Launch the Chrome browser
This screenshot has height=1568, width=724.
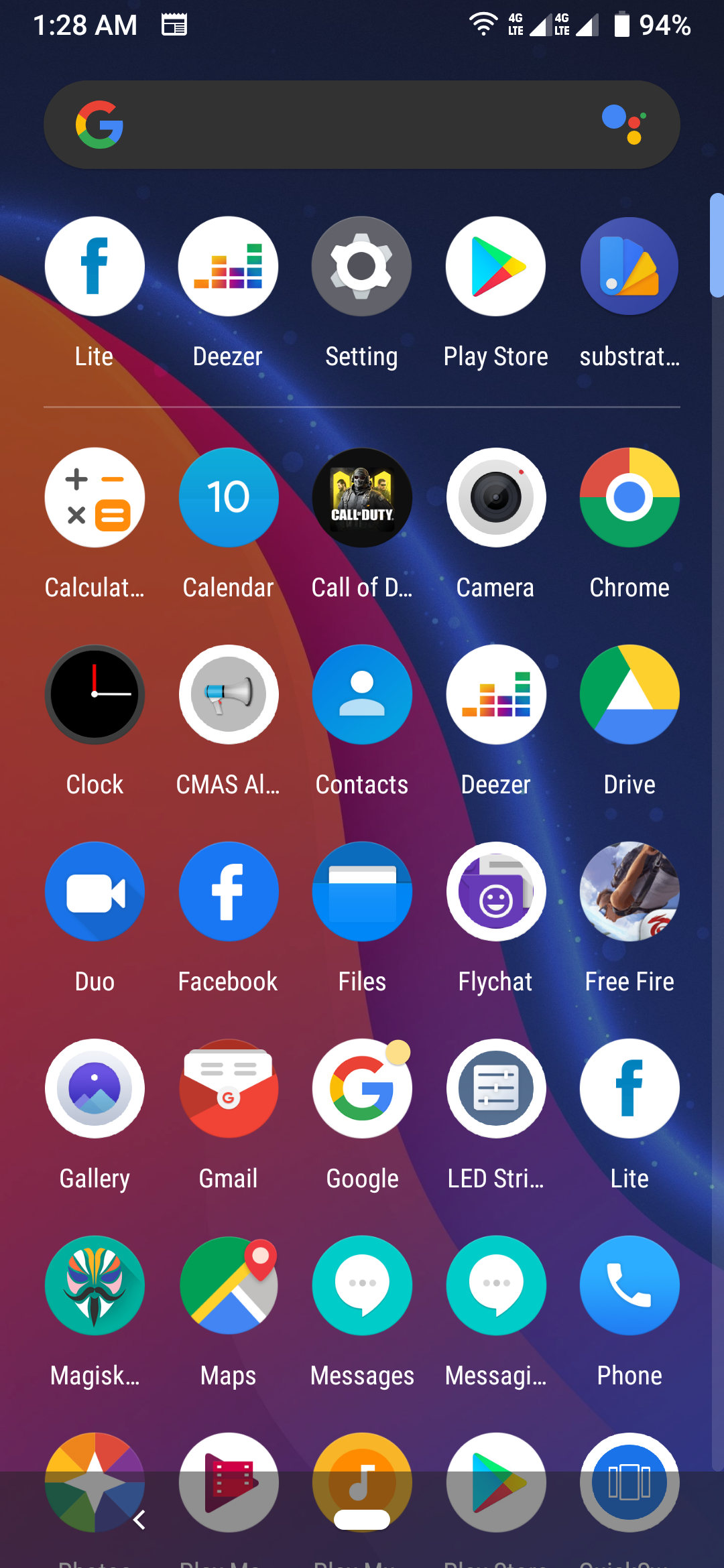629,498
